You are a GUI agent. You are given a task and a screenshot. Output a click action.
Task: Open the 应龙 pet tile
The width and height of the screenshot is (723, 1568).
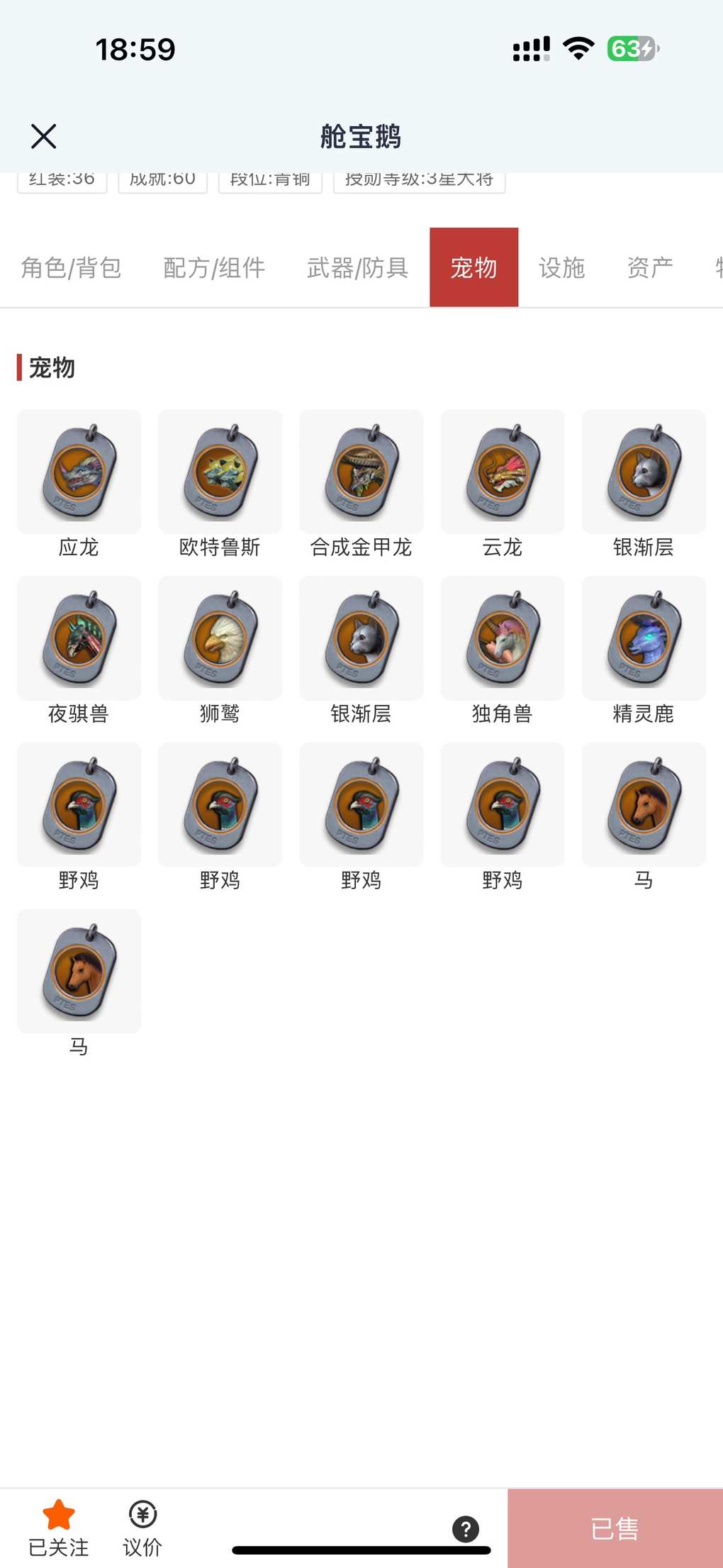pyautogui.click(x=79, y=472)
